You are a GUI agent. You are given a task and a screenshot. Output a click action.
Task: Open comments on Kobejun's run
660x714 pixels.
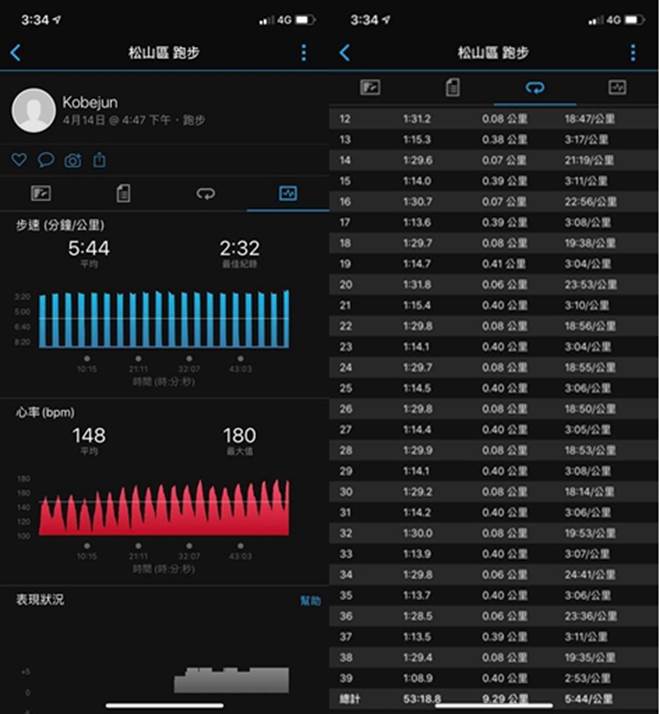point(46,160)
